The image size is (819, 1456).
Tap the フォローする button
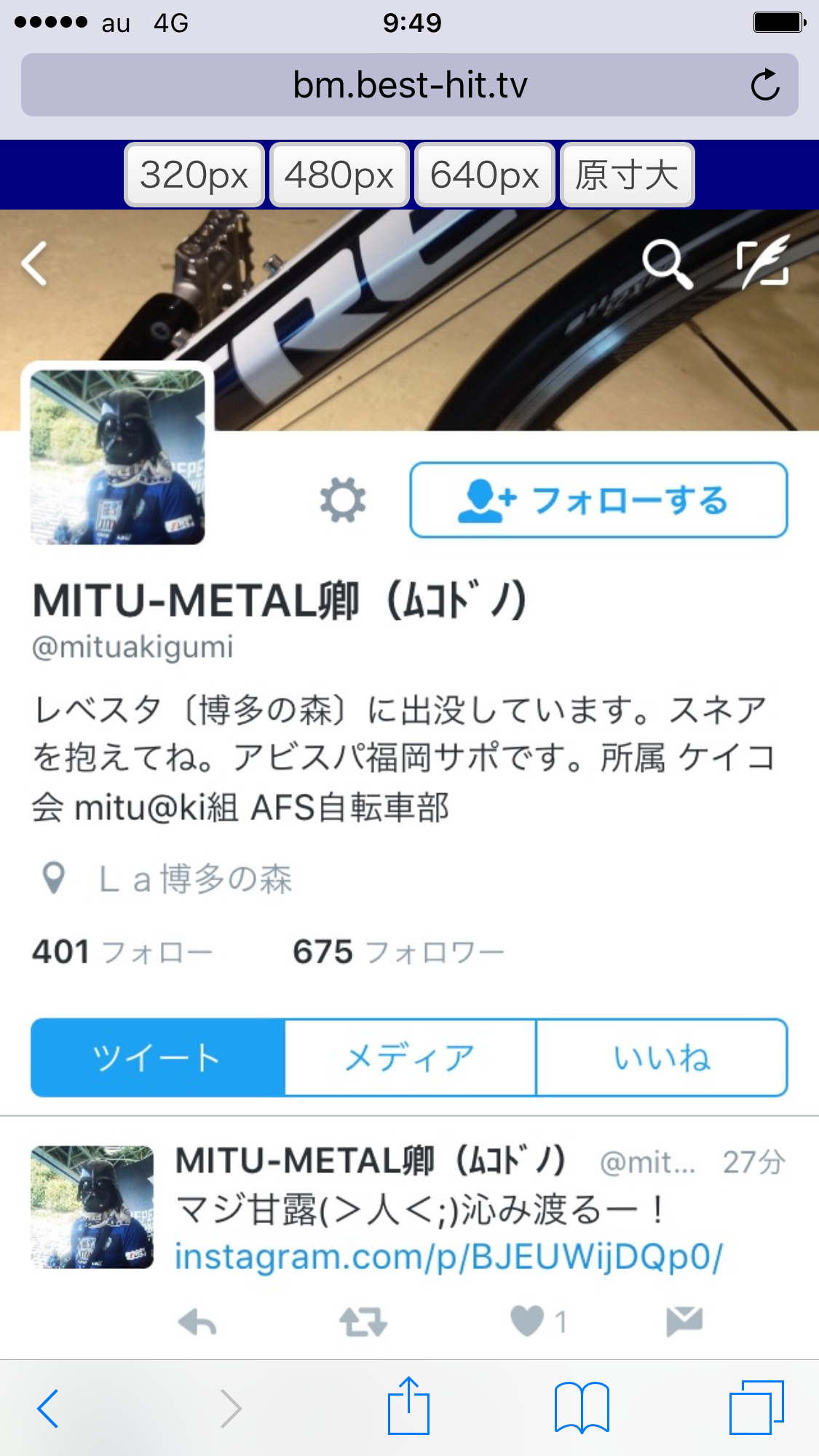click(x=598, y=500)
